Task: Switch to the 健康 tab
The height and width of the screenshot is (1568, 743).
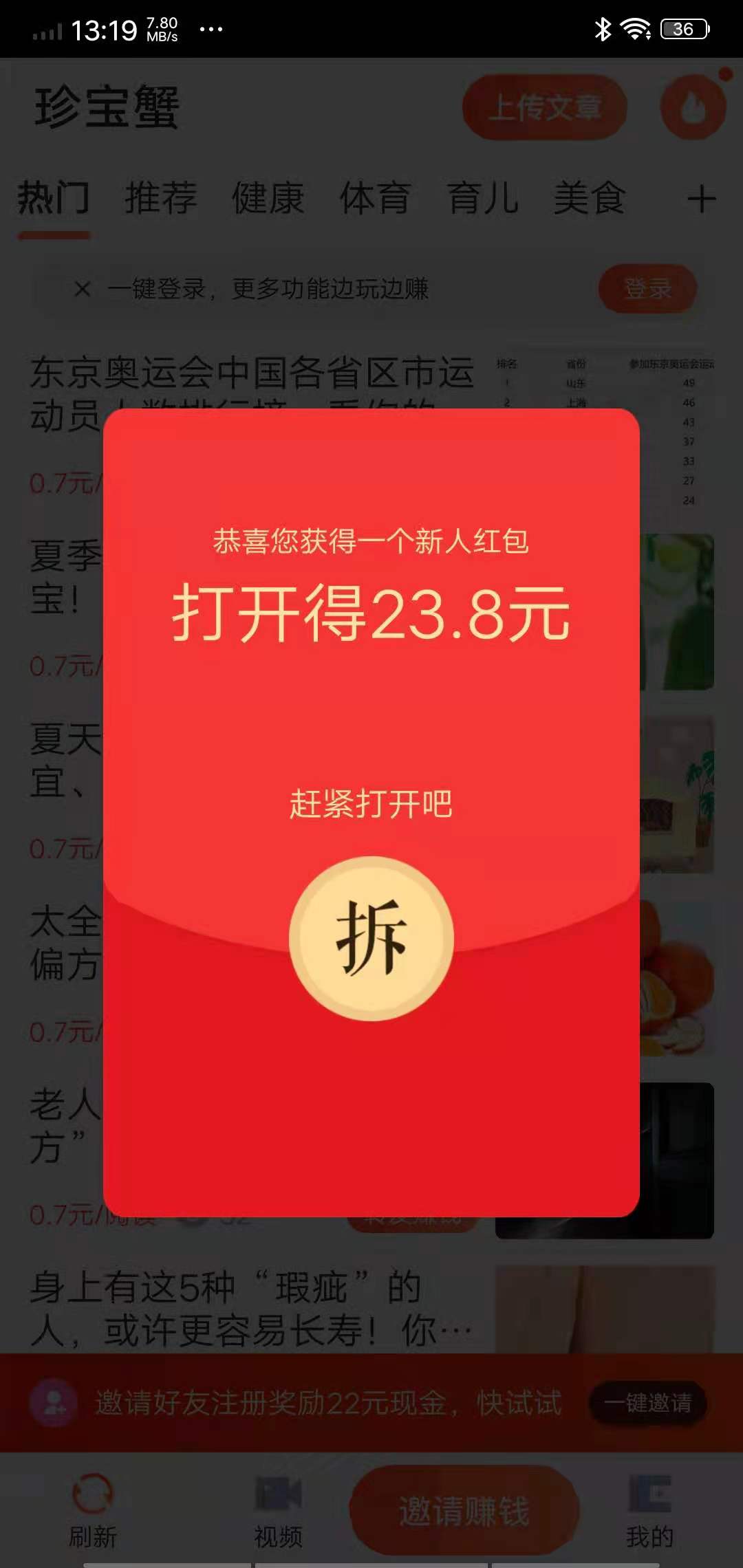Action: [267, 197]
